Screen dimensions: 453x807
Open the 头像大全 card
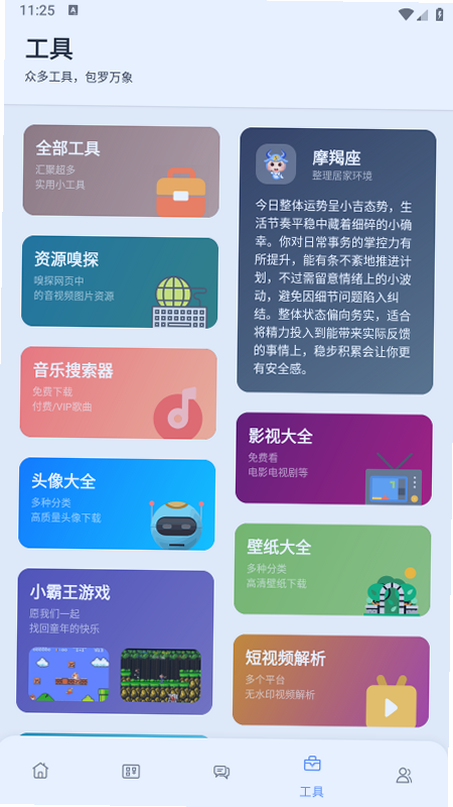click(x=117, y=504)
